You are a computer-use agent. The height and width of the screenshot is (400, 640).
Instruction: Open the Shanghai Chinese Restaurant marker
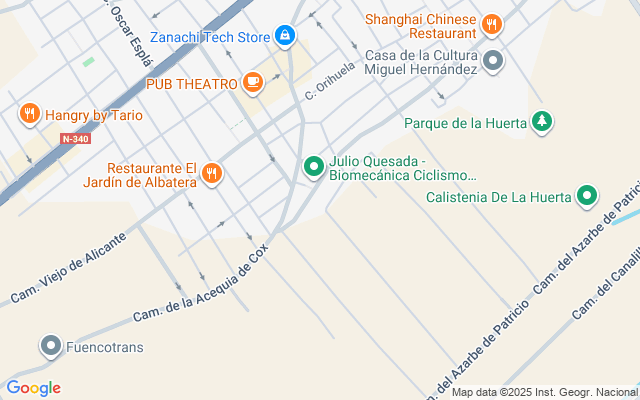[x=491, y=25]
